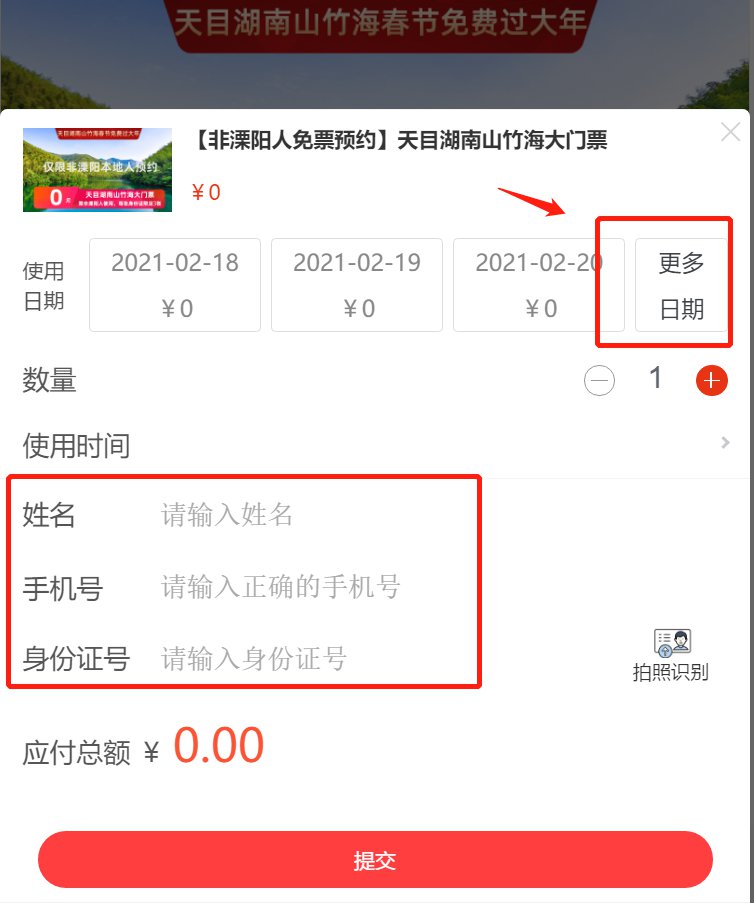Open 更多日期 to see more dates
Screen dimensions: 754x904
click(x=681, y=285)
